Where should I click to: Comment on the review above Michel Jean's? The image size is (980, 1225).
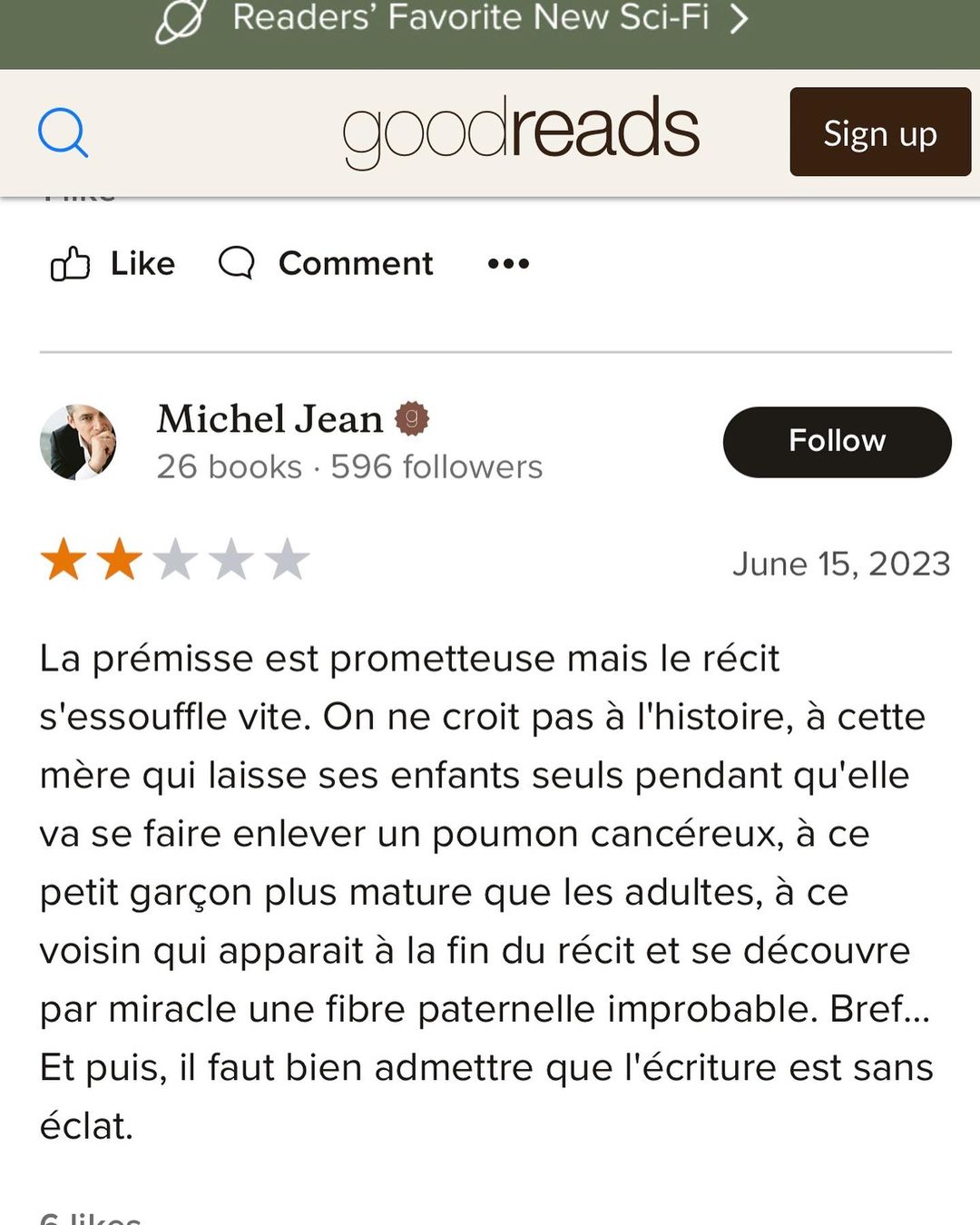[x=327, y=264]
